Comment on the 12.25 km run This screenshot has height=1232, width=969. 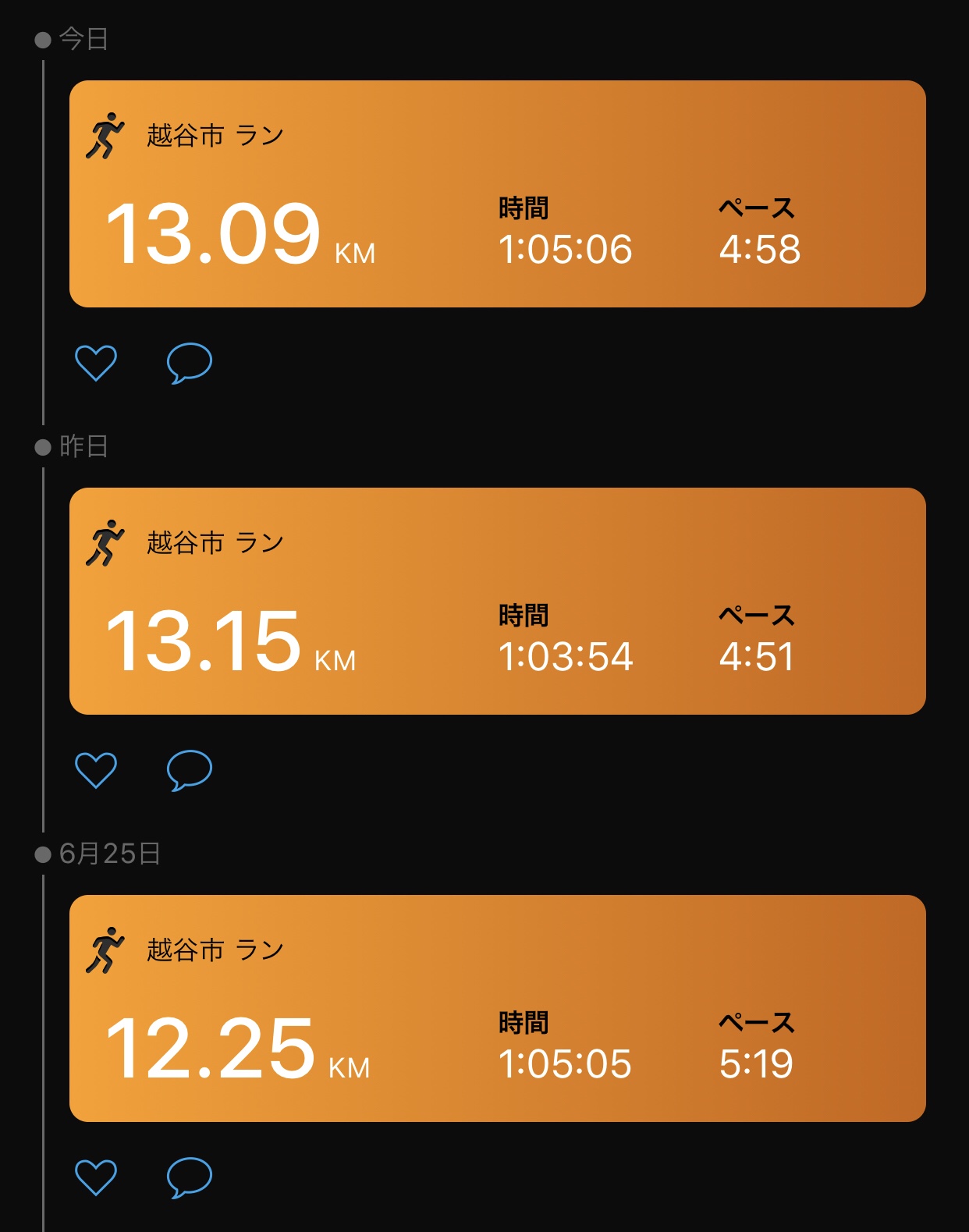point(190,1177)
